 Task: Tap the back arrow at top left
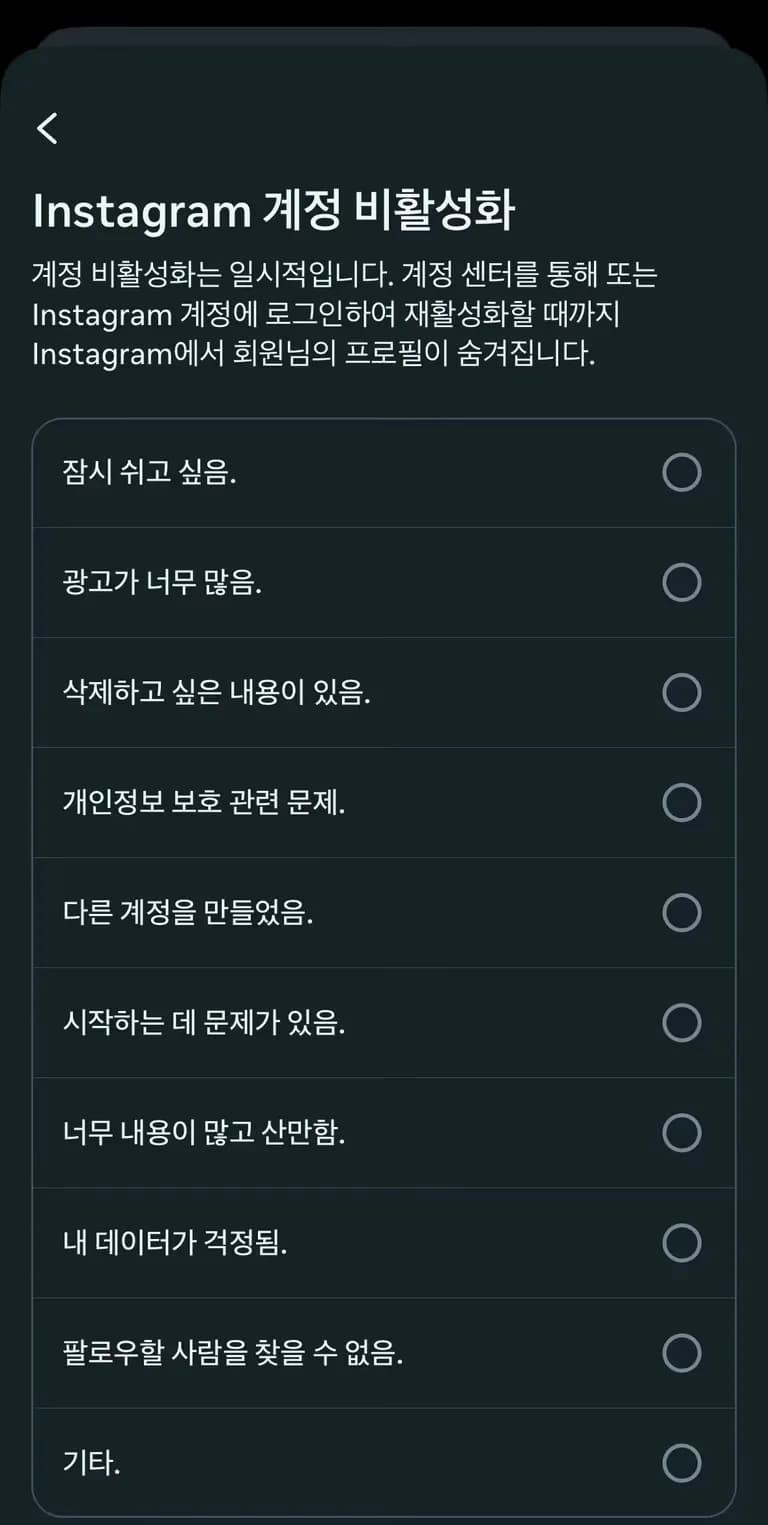point(46,126)
